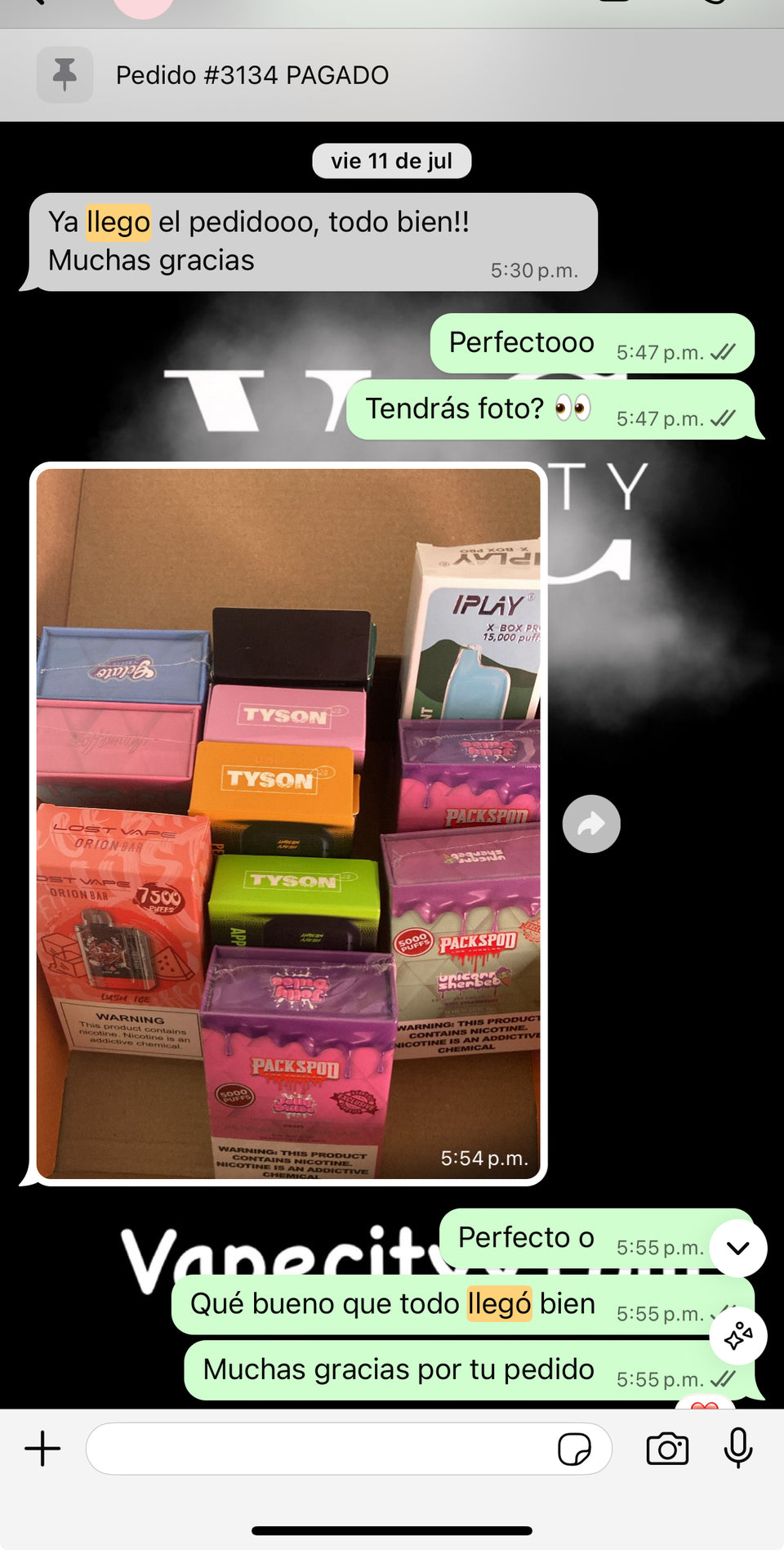Image resolution: width=784 pixels, height=1550 pixels.
Task: Open the camera to take a photo
Action: pos(667,1449)
